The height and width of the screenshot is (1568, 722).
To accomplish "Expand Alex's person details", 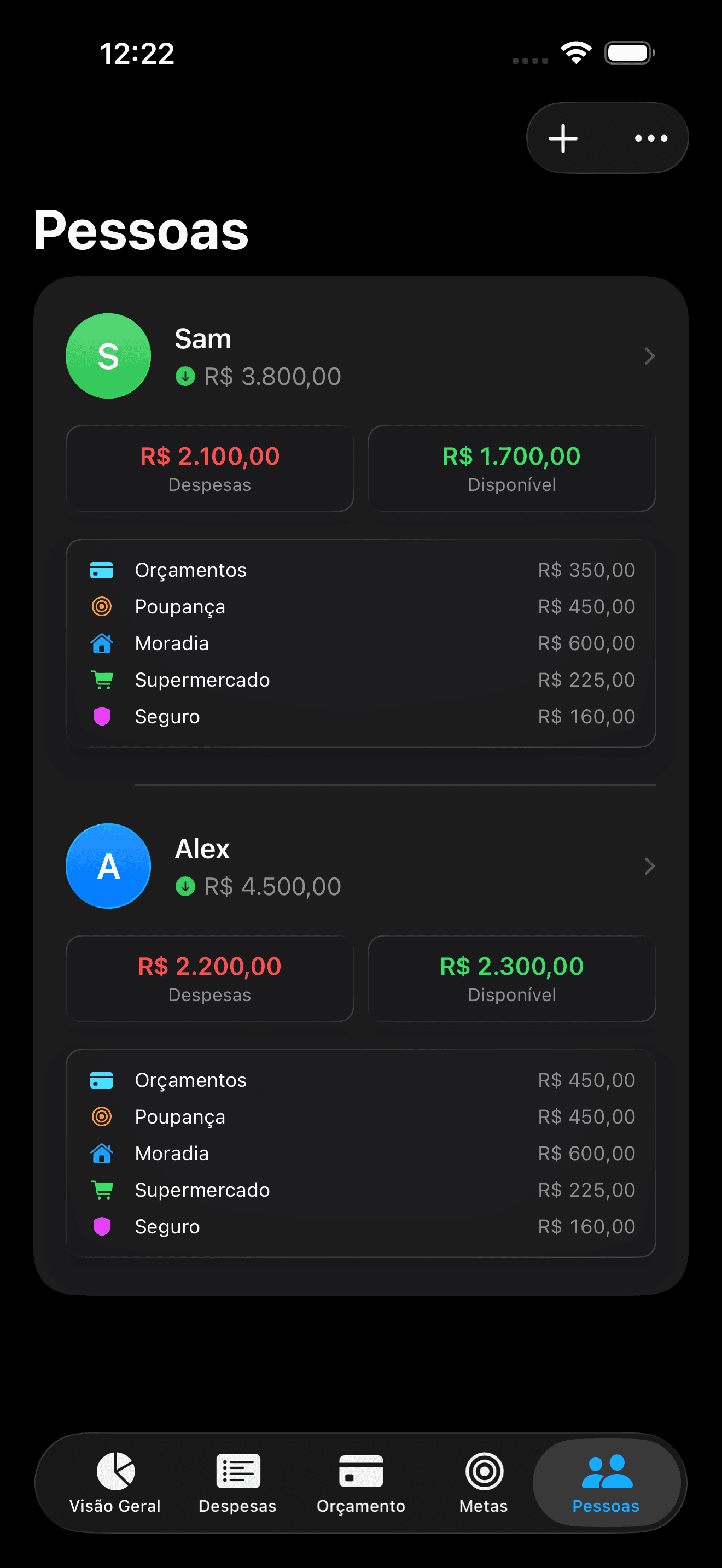I will click(x=649, y=866).
